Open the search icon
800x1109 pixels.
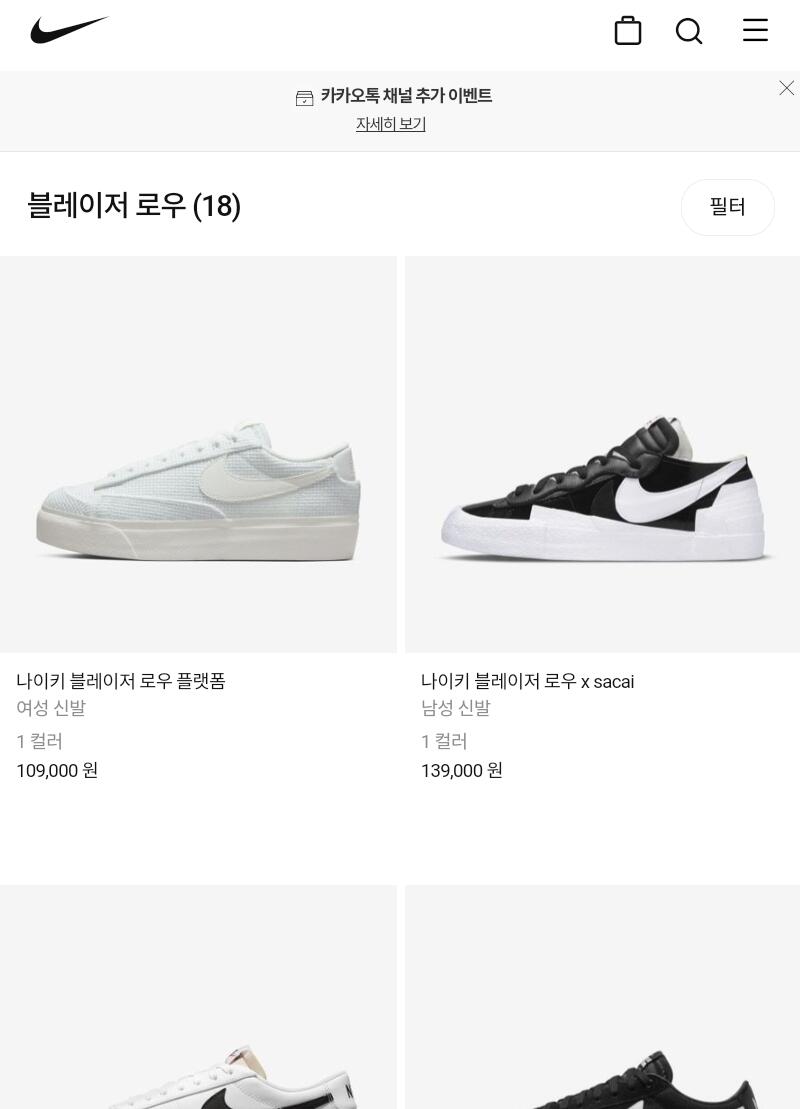pos(689,30)
